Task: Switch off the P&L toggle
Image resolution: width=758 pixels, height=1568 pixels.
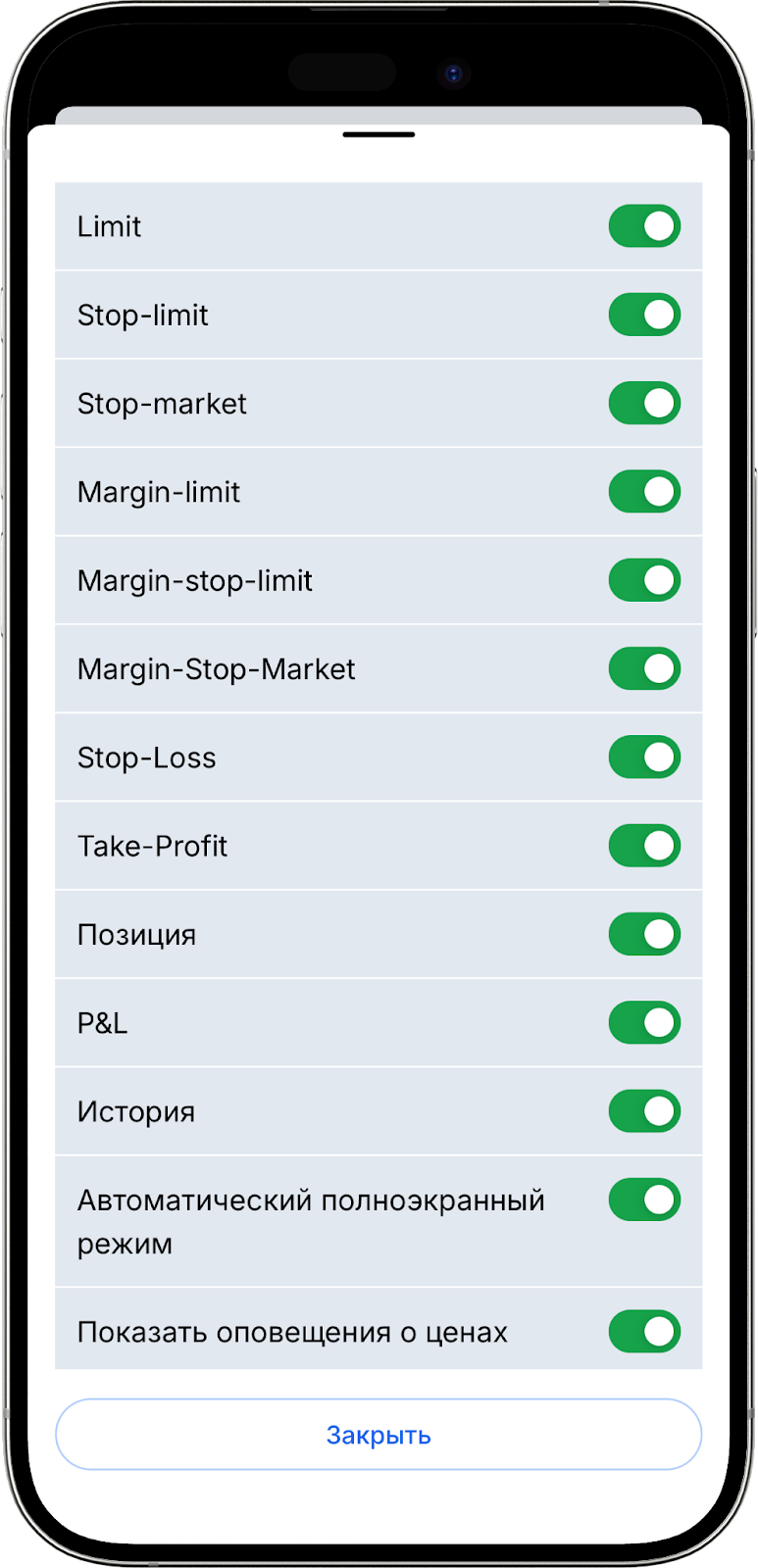Action: 644,1023
